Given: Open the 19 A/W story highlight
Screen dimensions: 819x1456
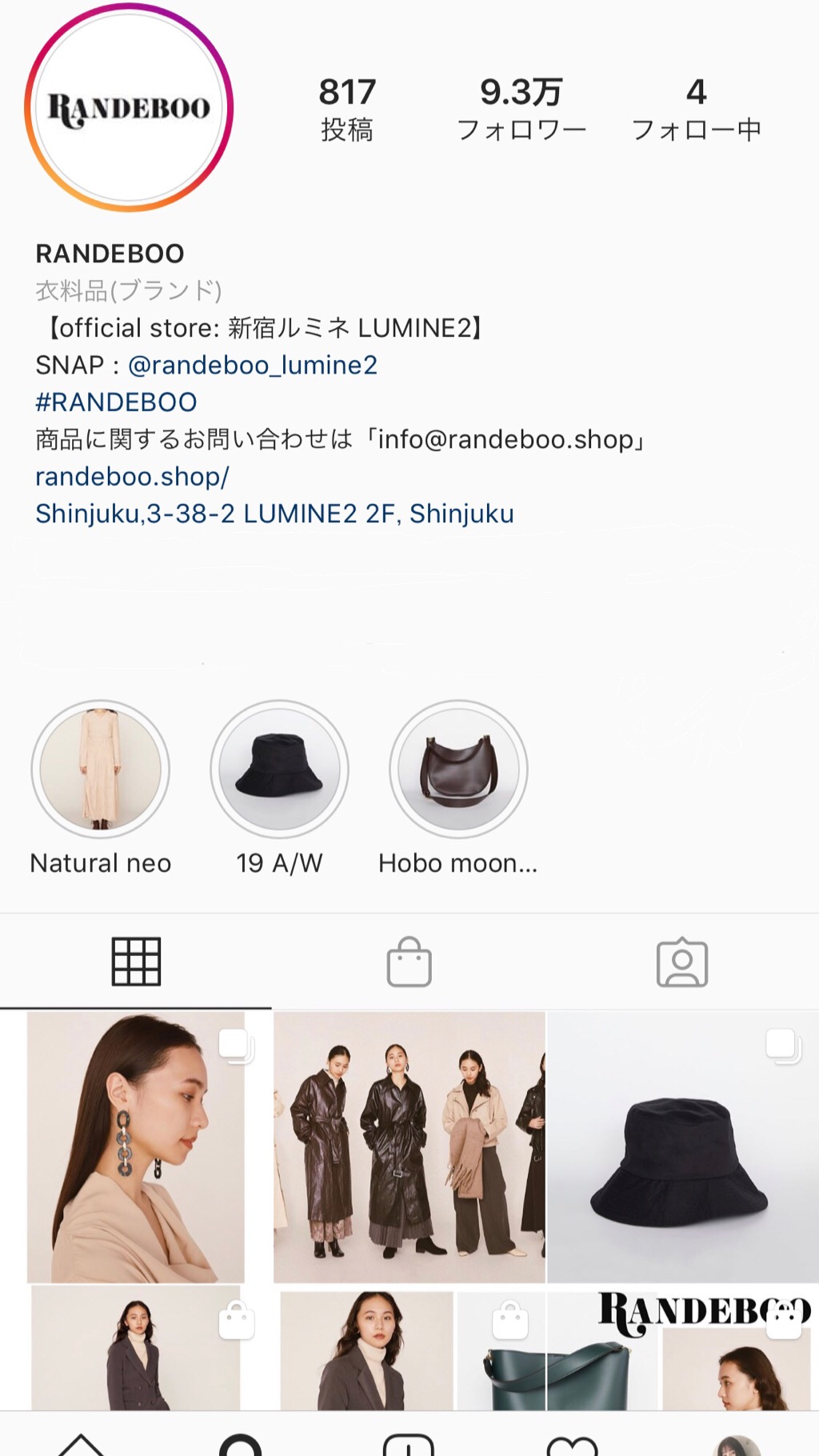Looking at the screenshot, I should tap(279, 770).
